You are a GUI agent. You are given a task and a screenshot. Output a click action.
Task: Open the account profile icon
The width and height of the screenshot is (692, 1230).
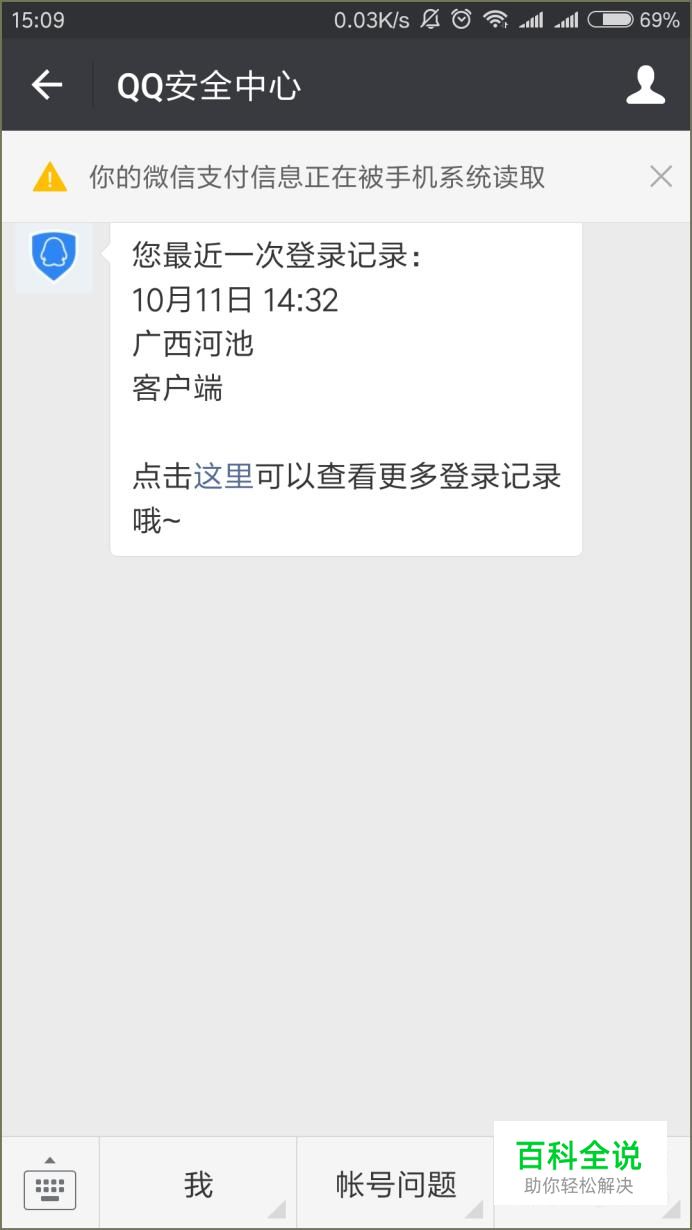[646, 86]
